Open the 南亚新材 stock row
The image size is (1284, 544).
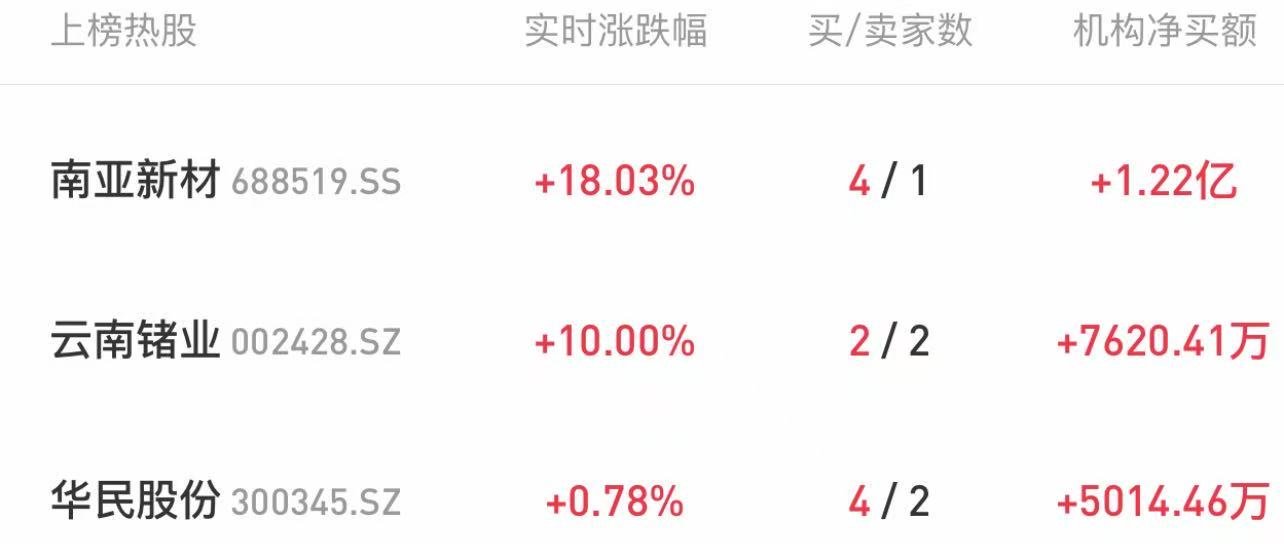135,182
